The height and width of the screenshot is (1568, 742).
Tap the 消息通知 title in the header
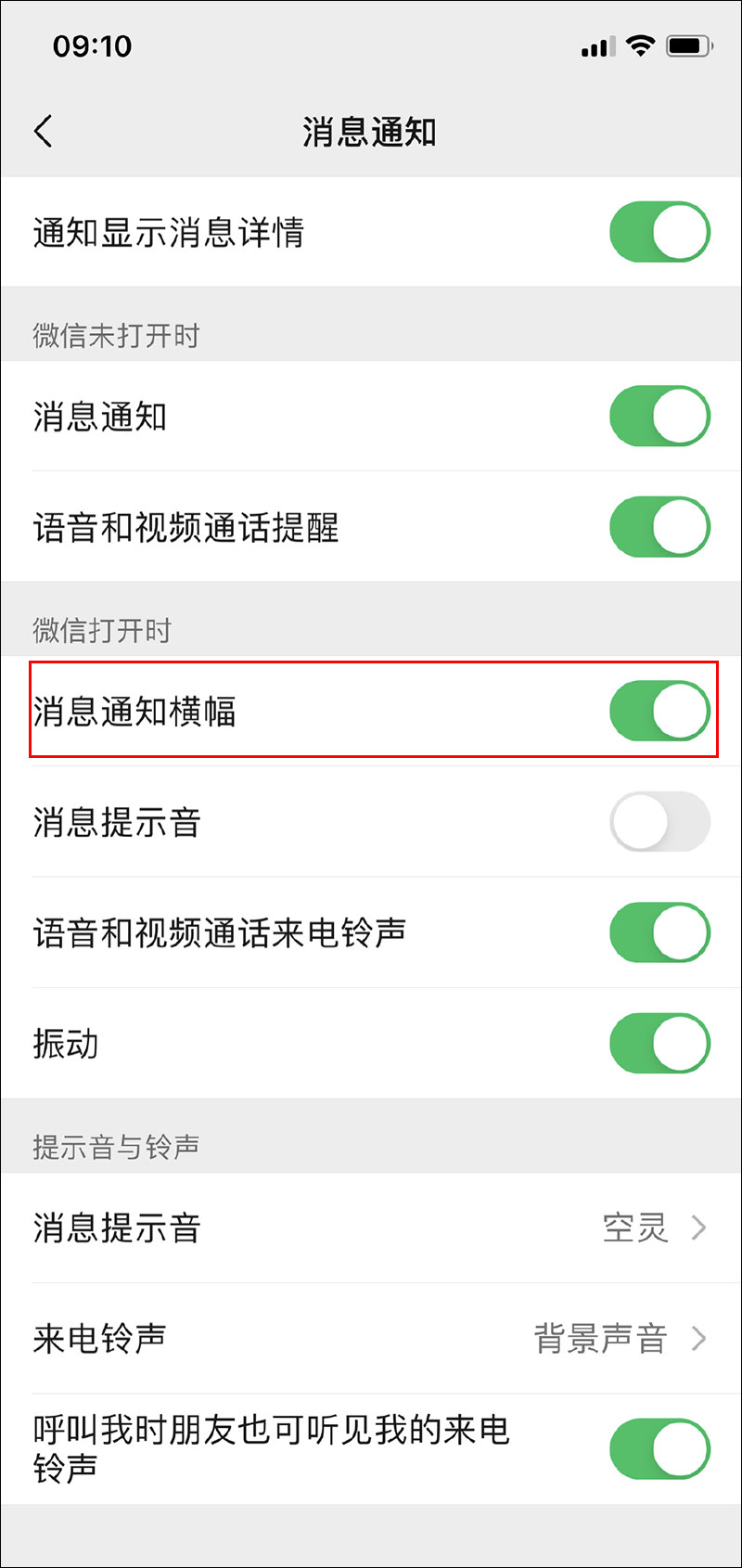coord(370,132)
